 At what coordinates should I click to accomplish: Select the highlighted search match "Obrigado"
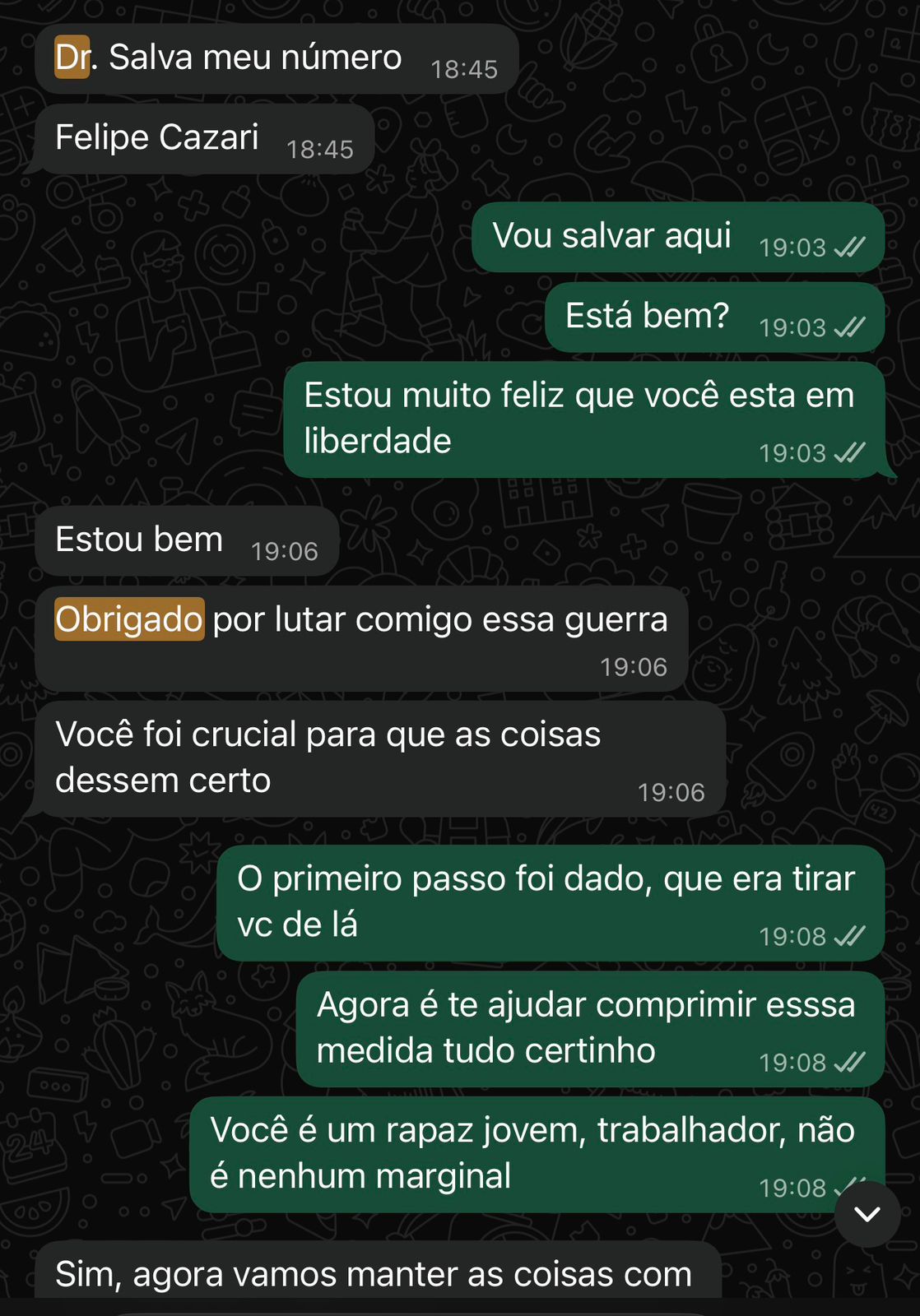128,619
